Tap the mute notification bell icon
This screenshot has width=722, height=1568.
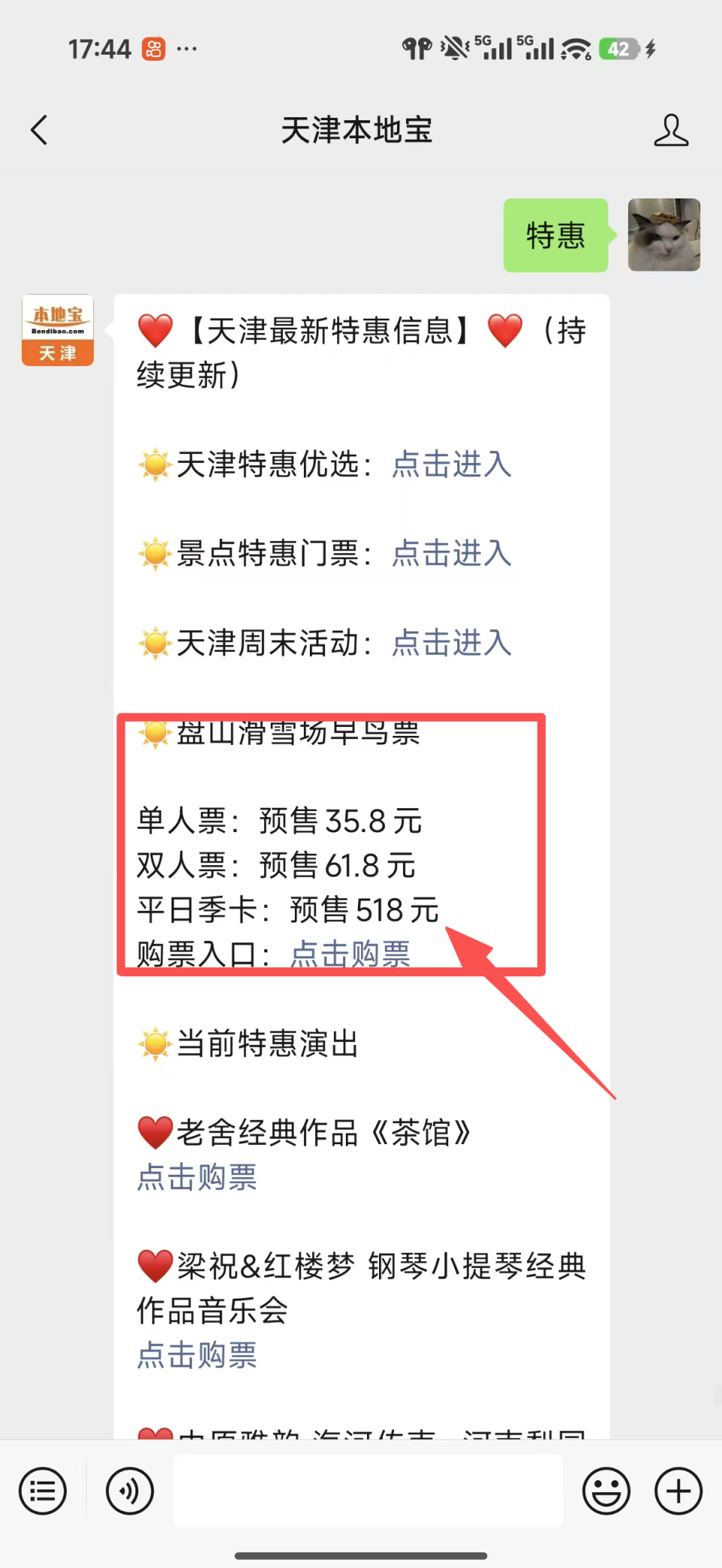point(452,47)
